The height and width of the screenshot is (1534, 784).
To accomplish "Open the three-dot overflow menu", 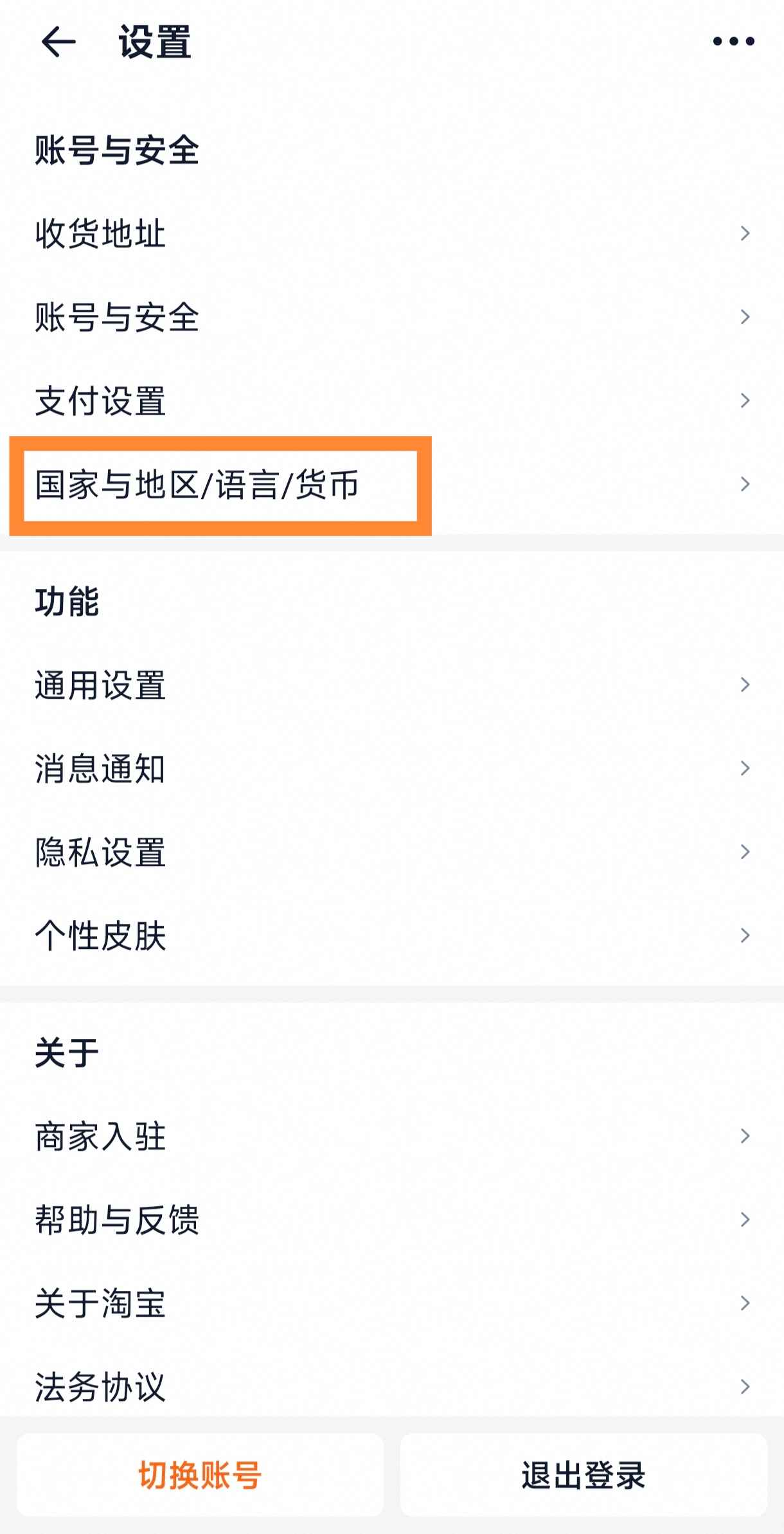I will coord(733,42).
